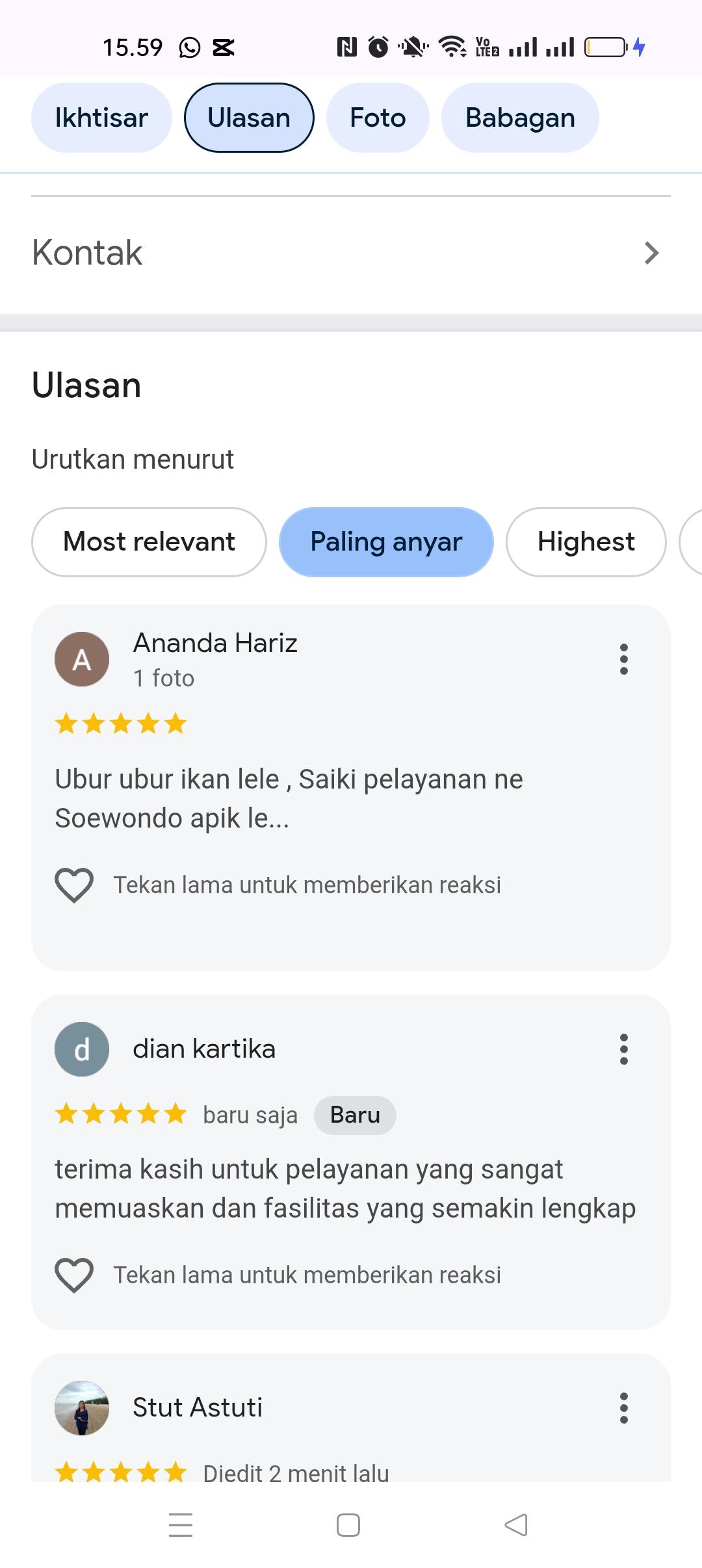This screenshot has height=1568, width=702.
Task: Switch to the Ikhtisar tab
Action: click(x=101, y=118)
